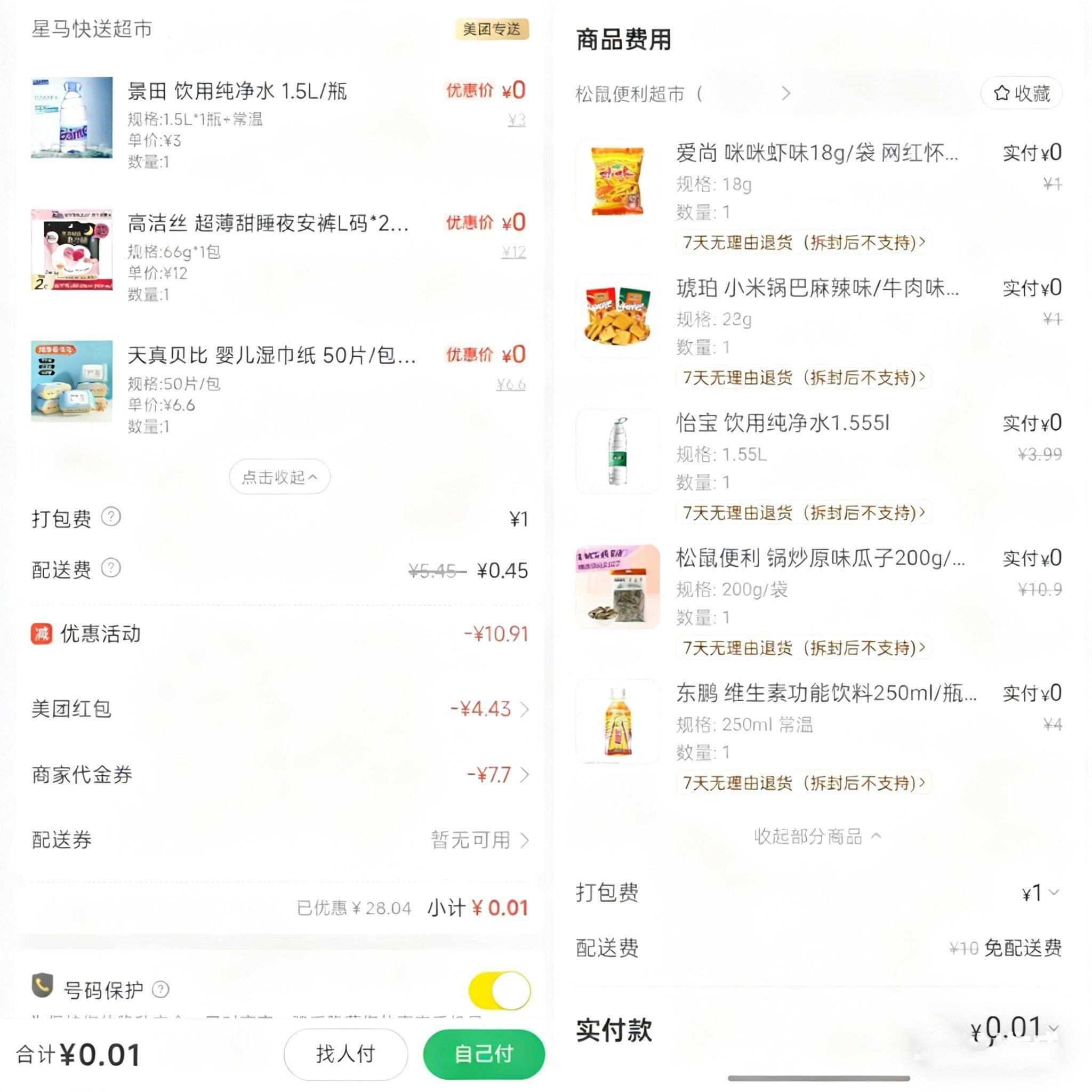Show the 号码保护 help info icon
1092x1092 pixels.
tap(161, 989)
